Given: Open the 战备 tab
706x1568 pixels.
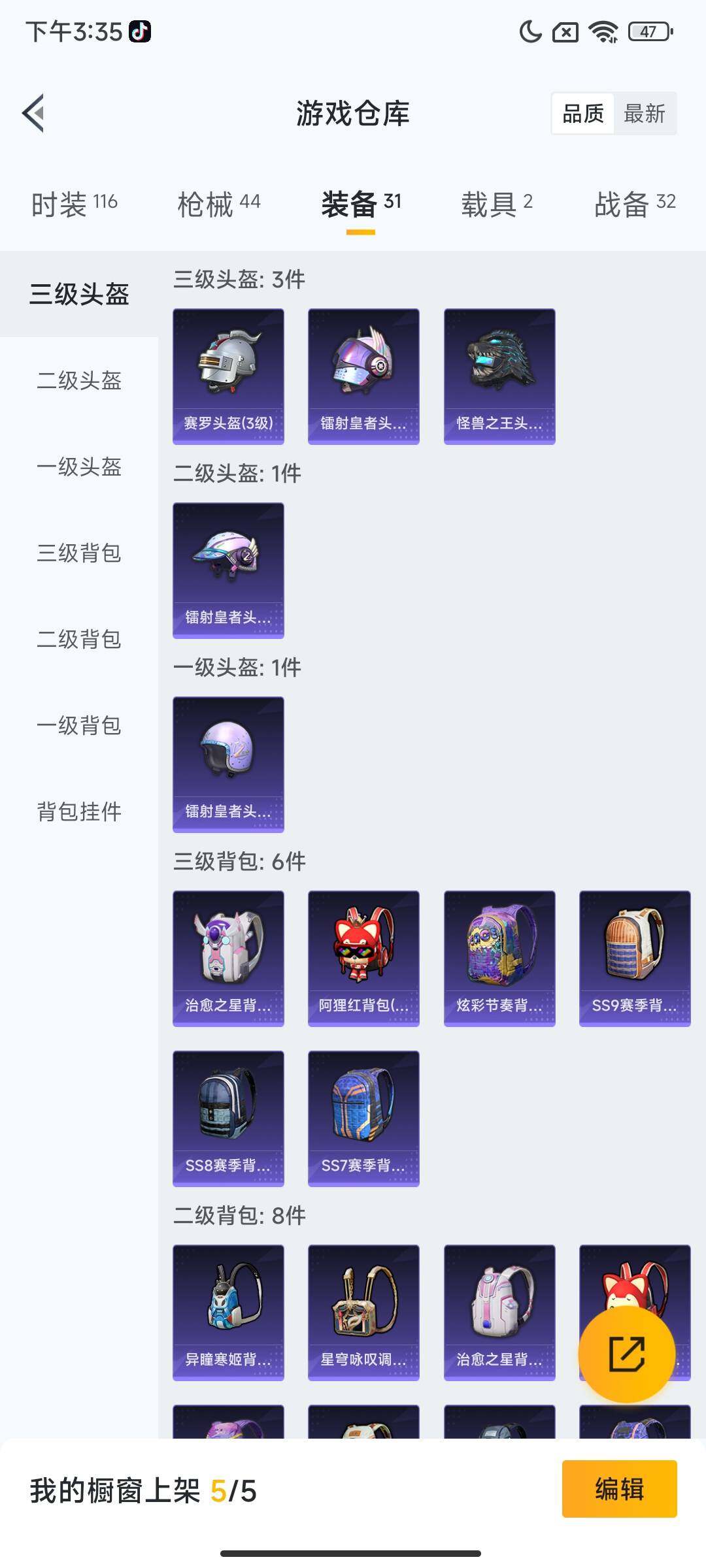Looking at the screenshot, I should 634,204.
